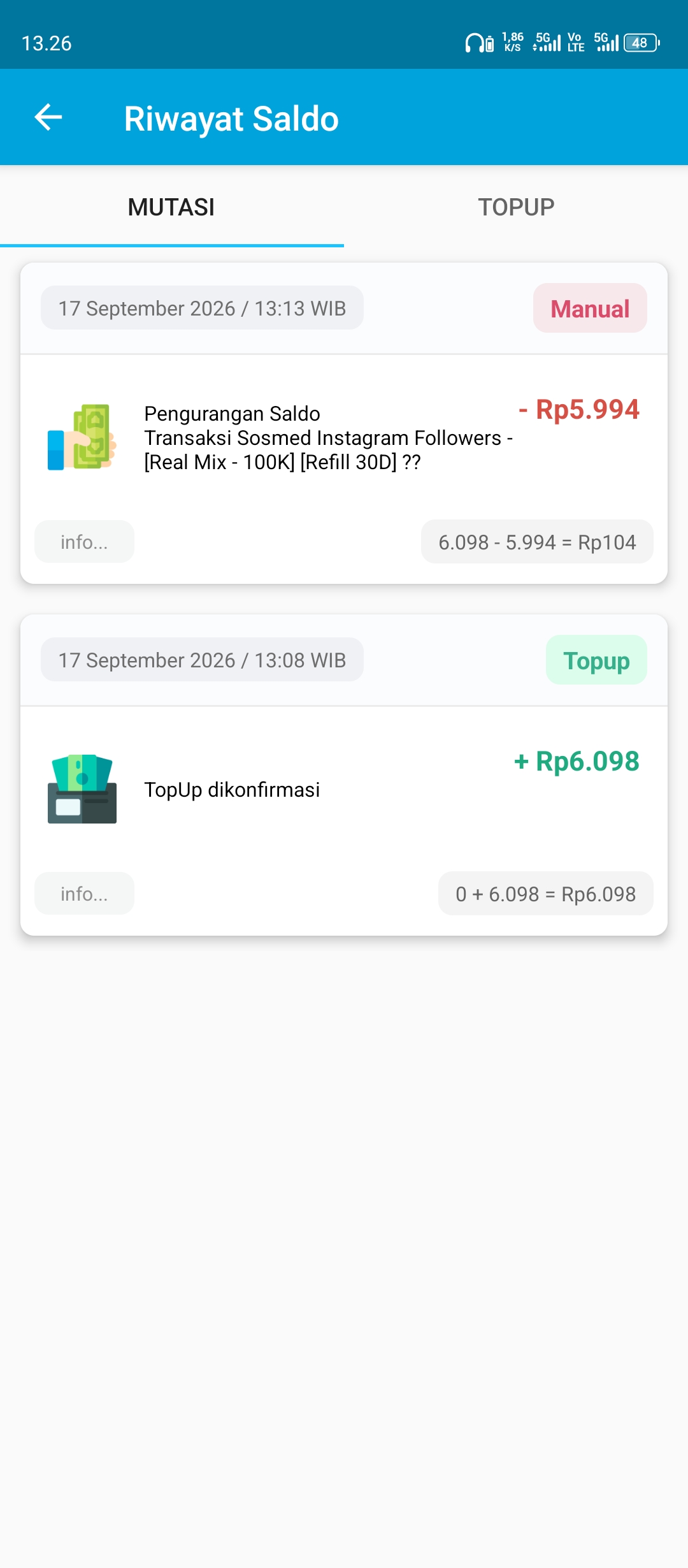Open info for the TopUp dikonfirmasi entry
688x1568 pixels.
tap(84, 894)
